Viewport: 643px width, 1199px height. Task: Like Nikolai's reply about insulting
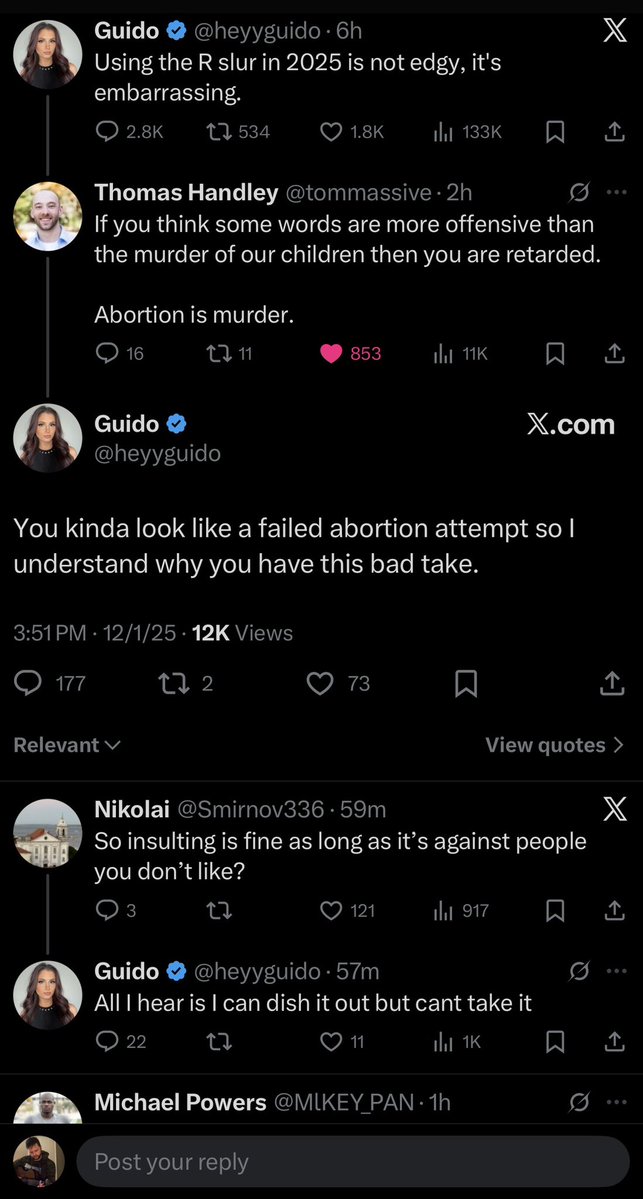pyautogui.click(x=331, y=910)
